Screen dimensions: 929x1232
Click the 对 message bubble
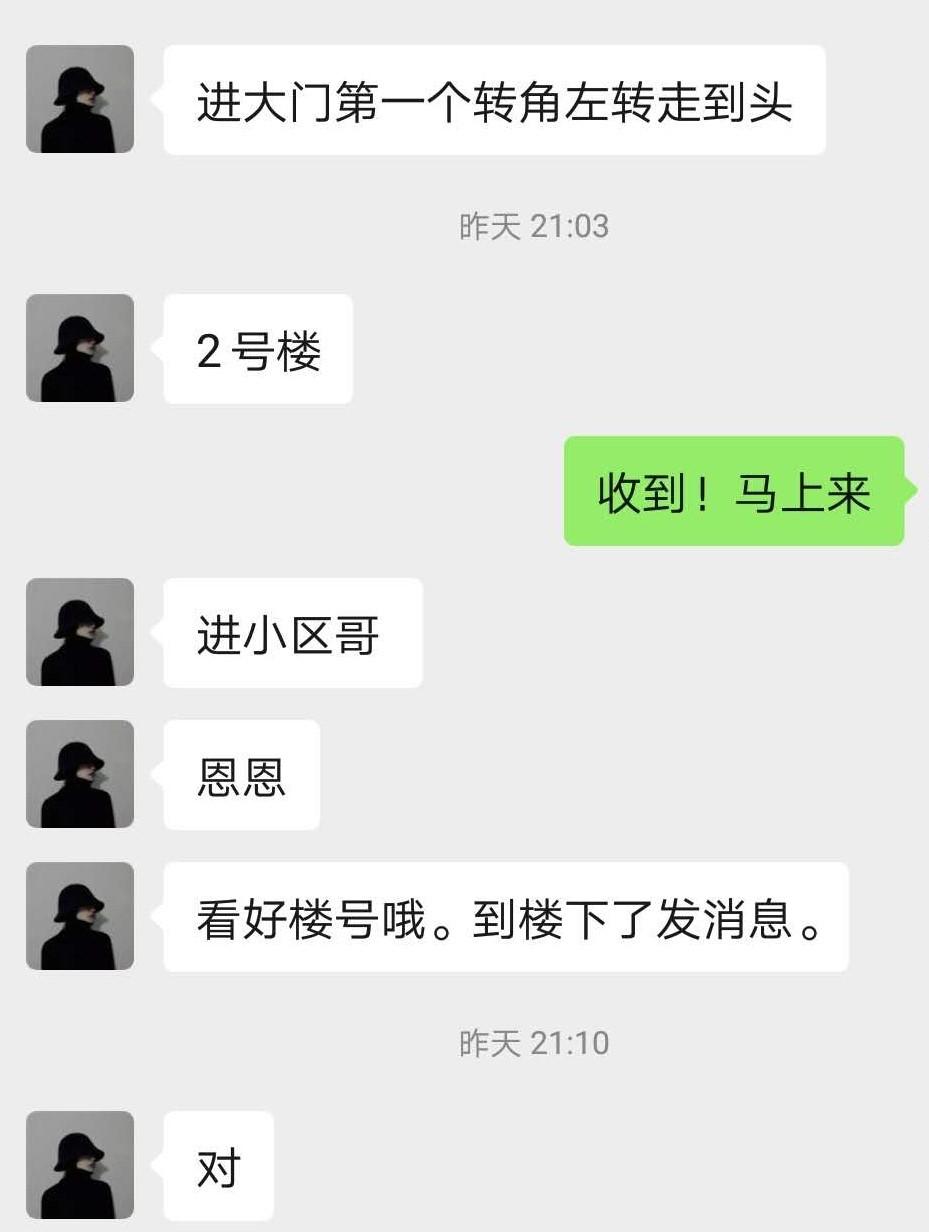pyautogui.click(x=218, y=1165)
